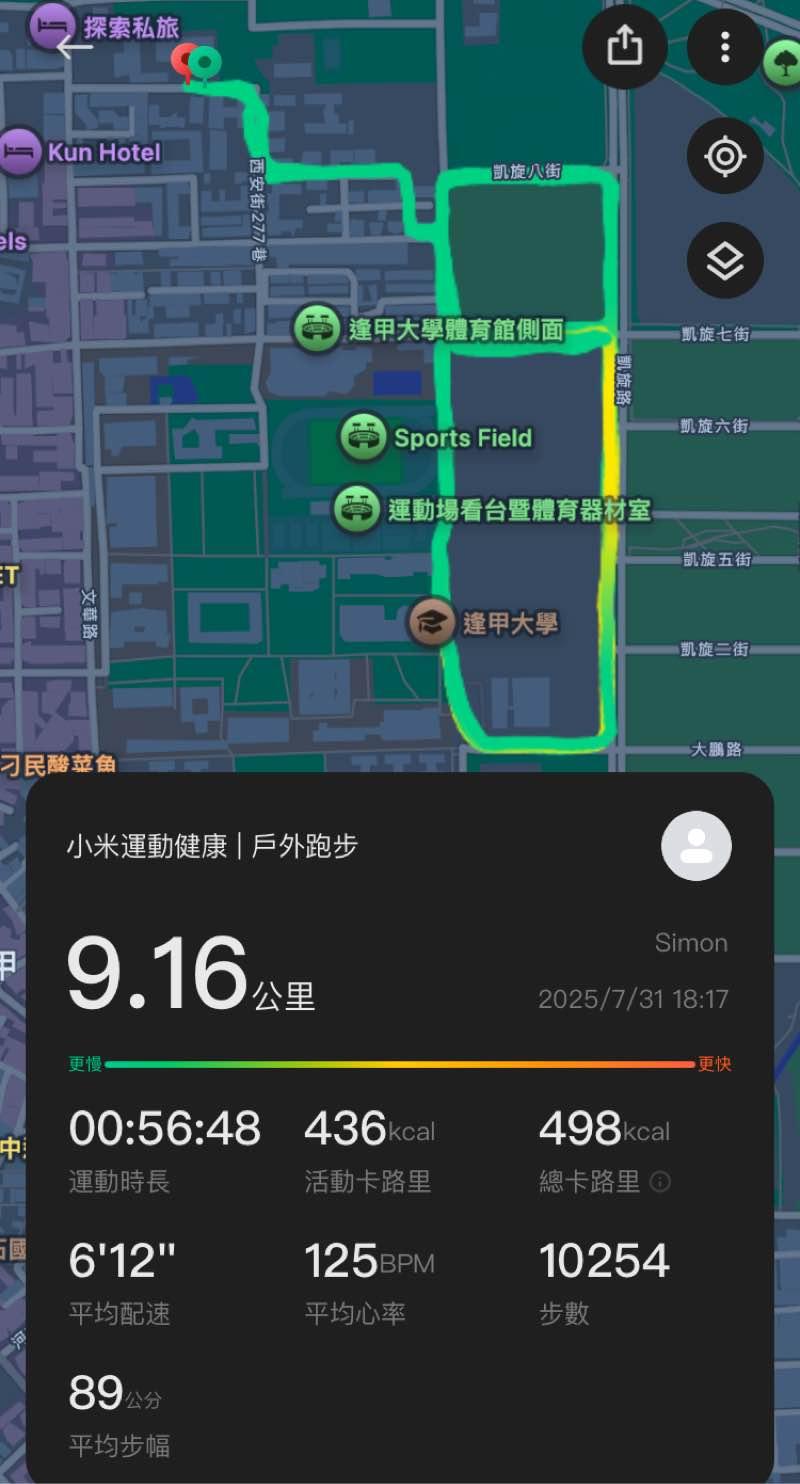Screen dimensions: 800x1484
Task: Tap the 逢甲大學體育館側面 map marker
Action: pyautogui.click(x=317, y=328)
